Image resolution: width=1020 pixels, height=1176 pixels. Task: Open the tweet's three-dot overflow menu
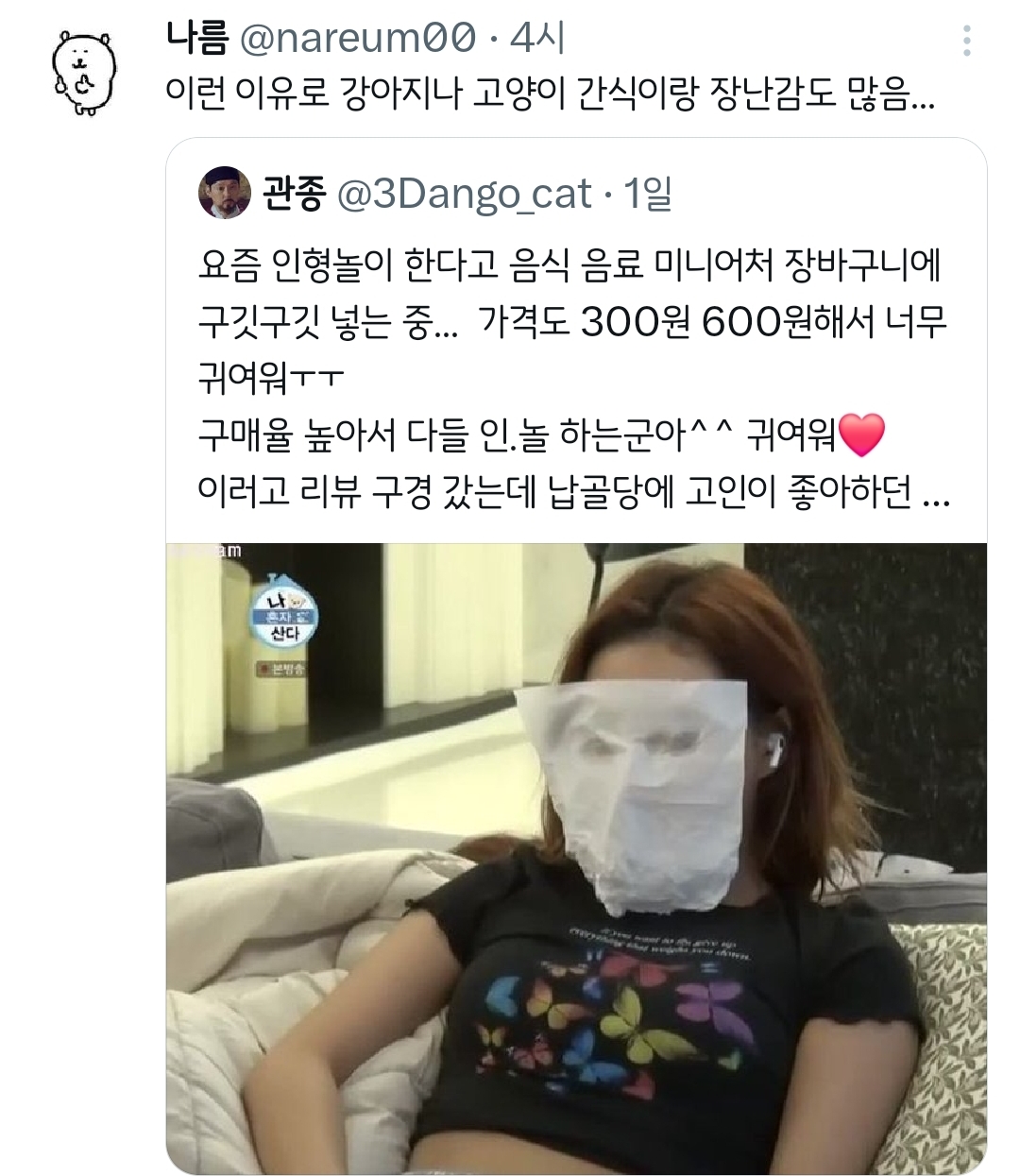tap(967, 41)
